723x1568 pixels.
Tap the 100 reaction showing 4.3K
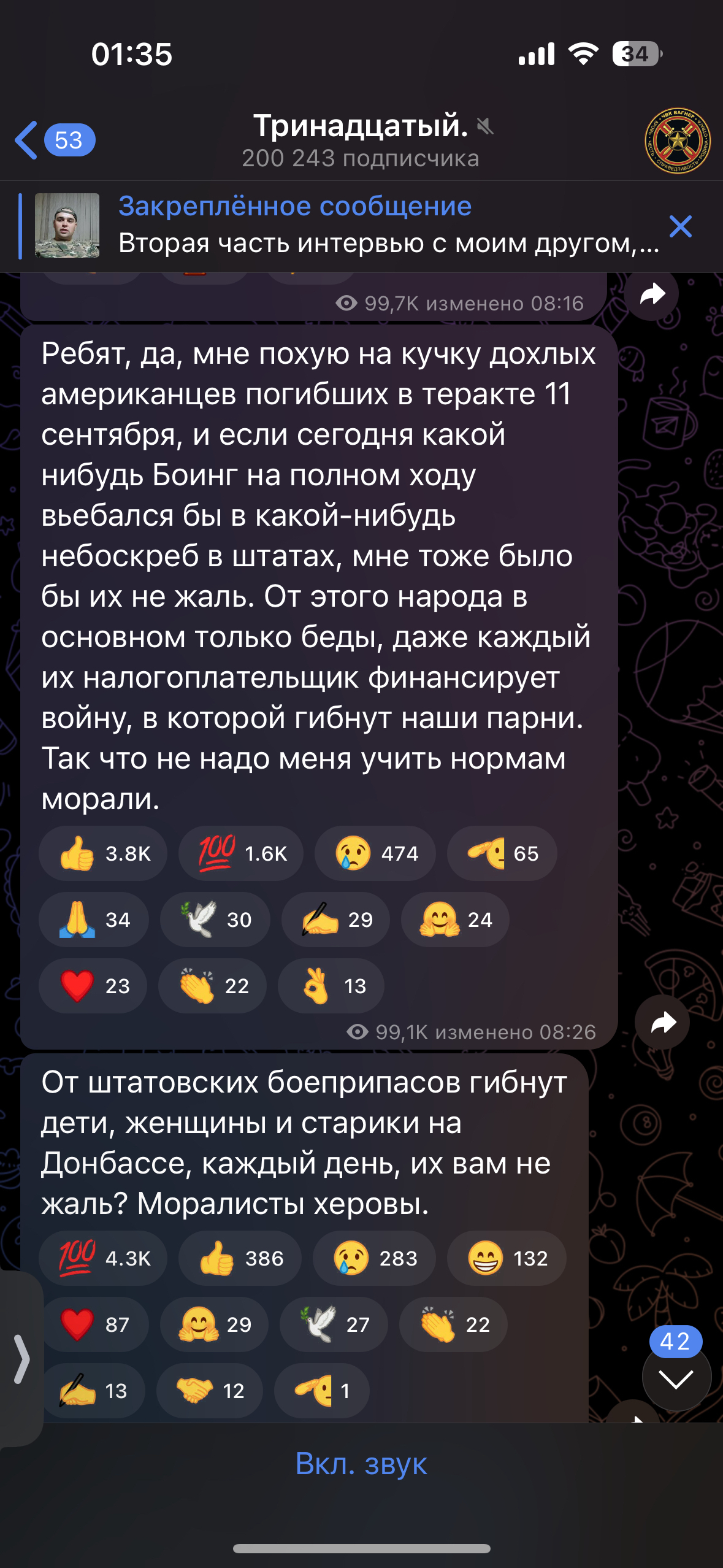pyautogui.click(x=103, y=1258)
